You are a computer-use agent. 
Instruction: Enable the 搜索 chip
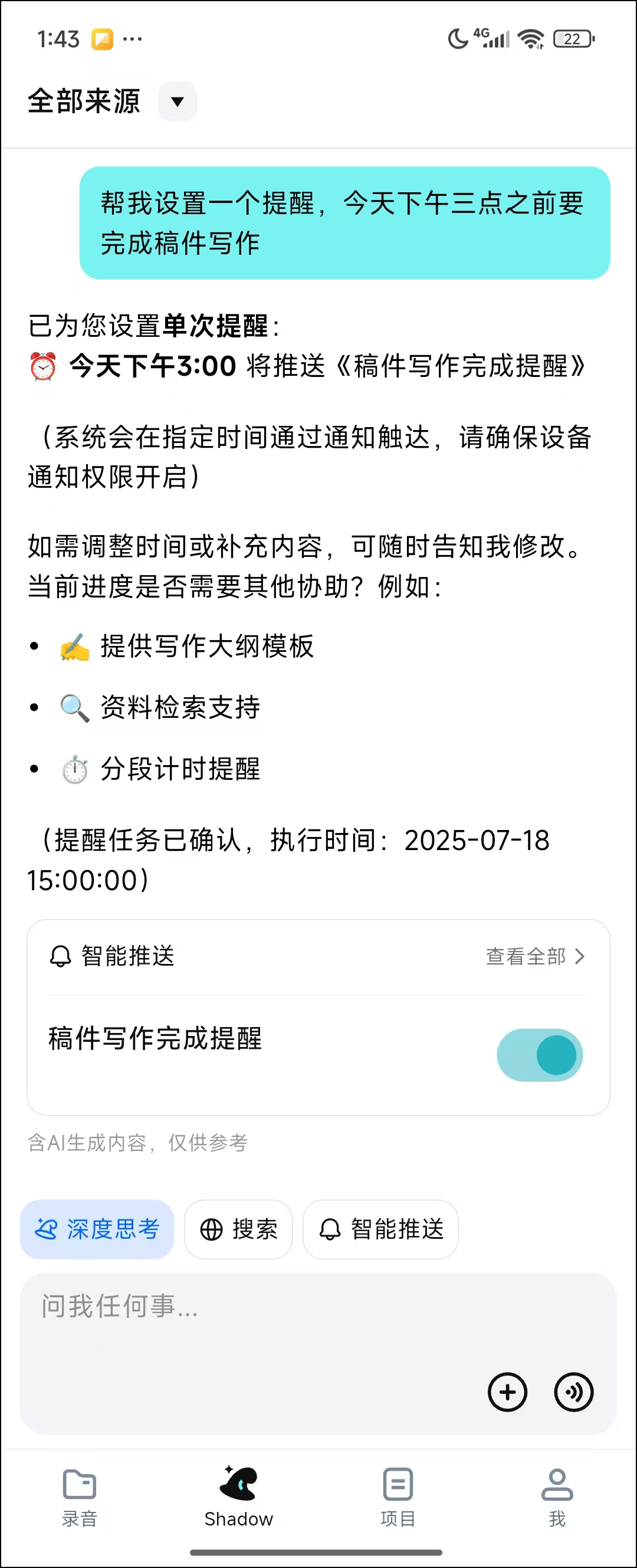[x=238, y=1229]
